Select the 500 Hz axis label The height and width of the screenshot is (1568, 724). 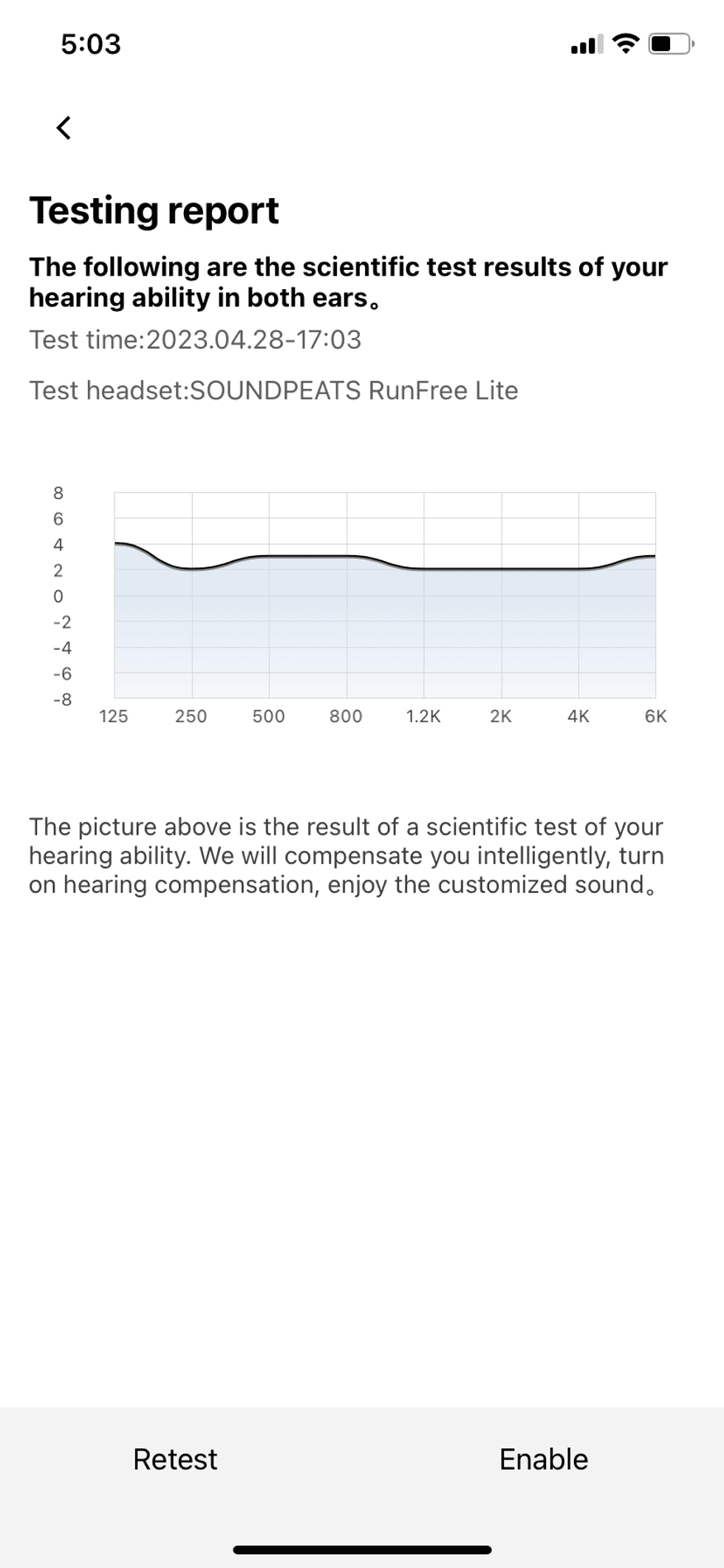pyautogui.click(x=269, y=716)
